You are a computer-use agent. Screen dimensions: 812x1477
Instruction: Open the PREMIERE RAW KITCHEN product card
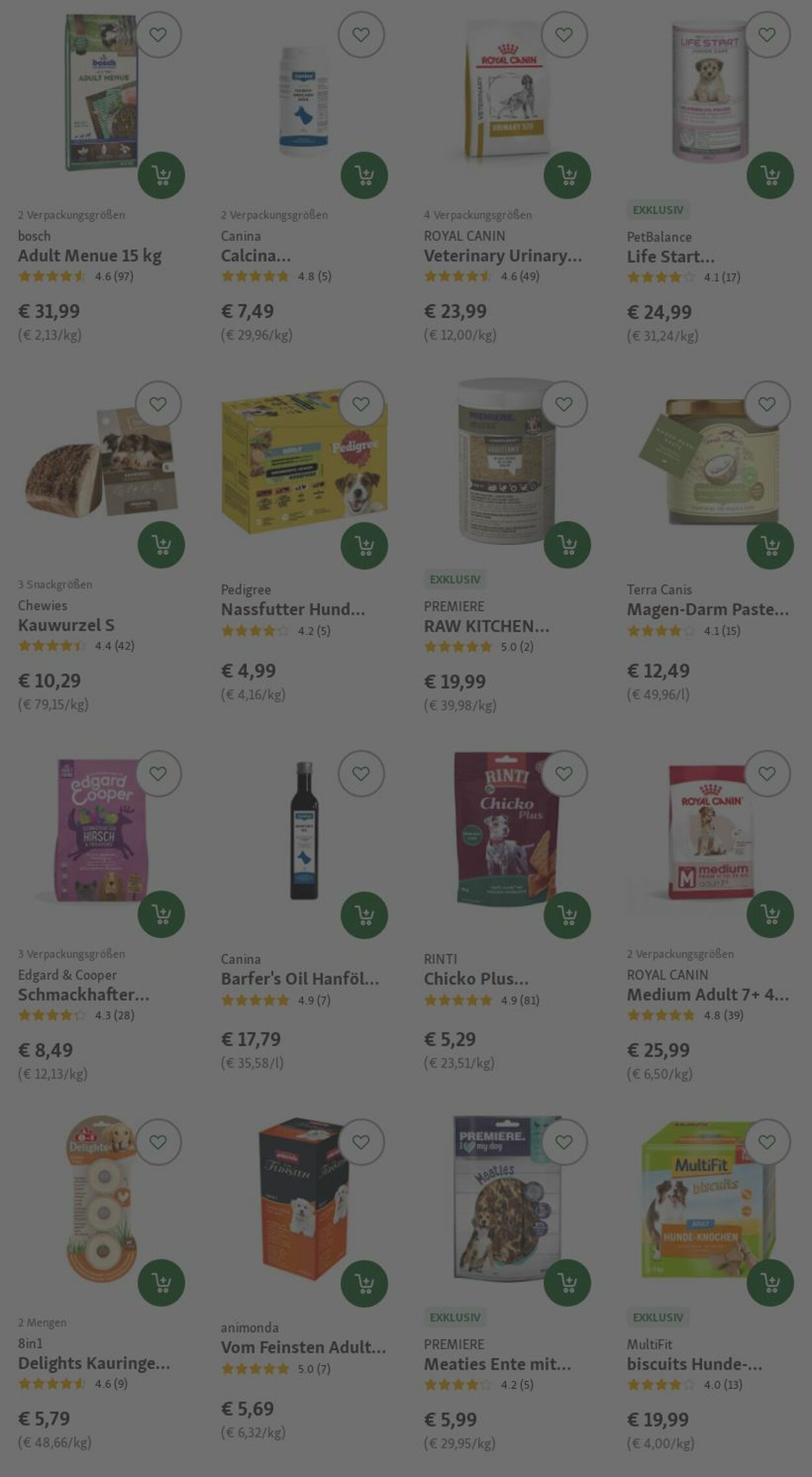point(486,626)
